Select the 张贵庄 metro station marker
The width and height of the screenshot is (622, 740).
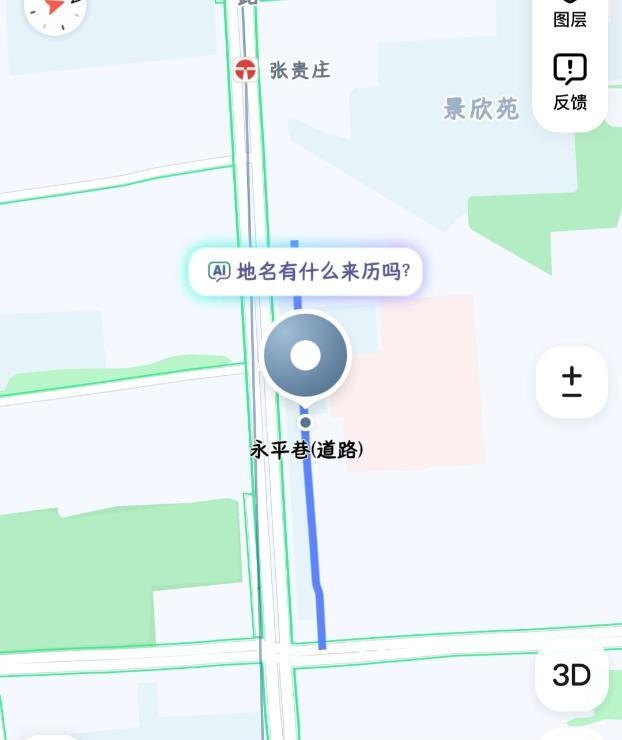click(245, 70)
